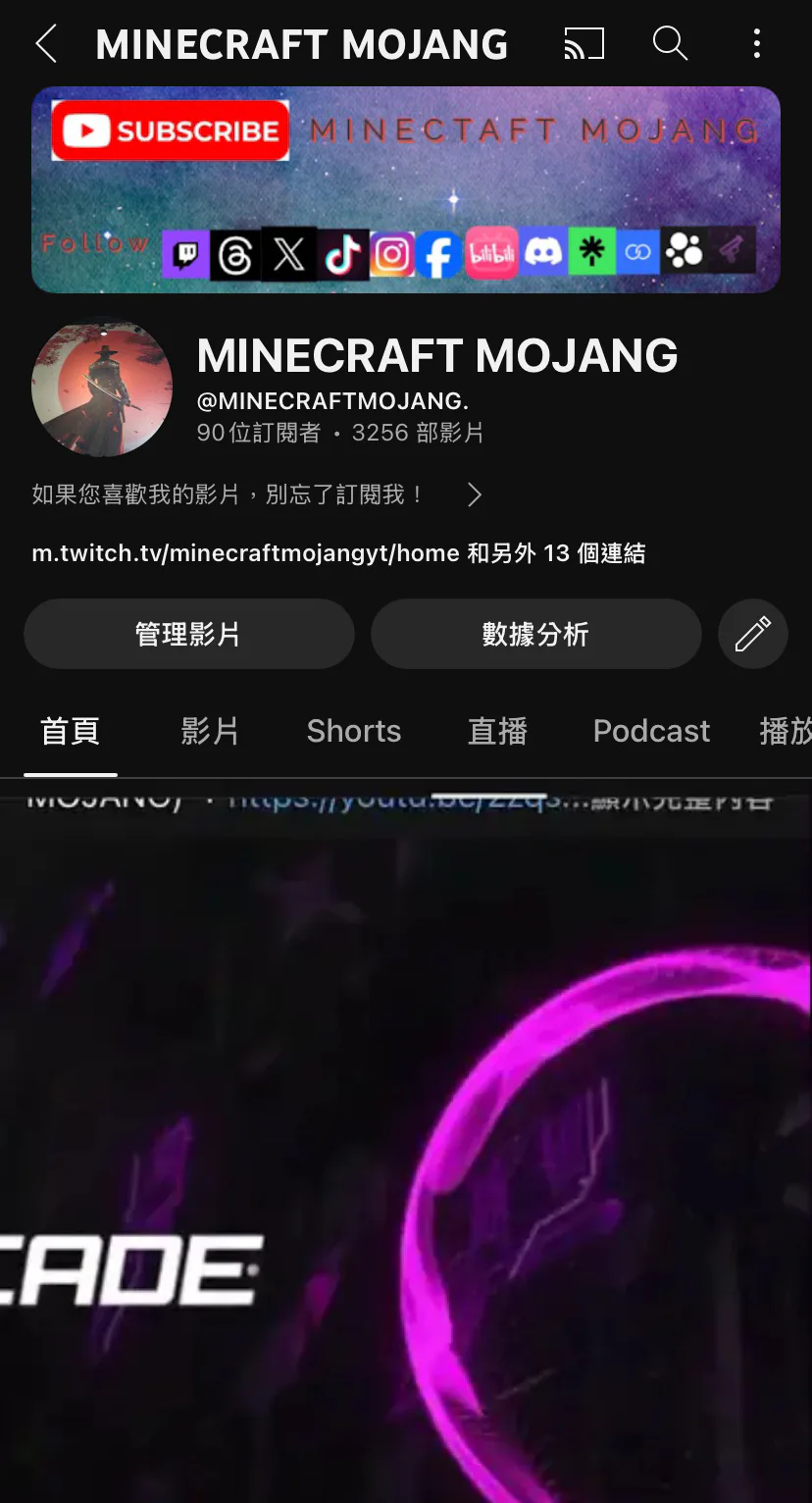Go back using the arrow
This screenshot has width=812, height=1503.
[46, 44]
